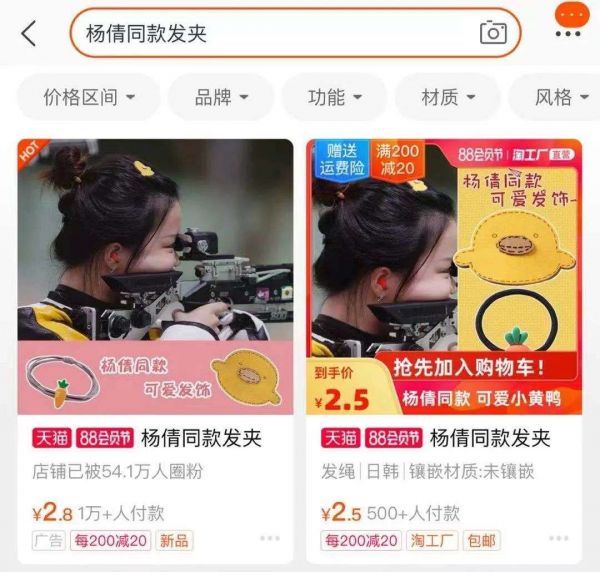600x572 pixels.
Task: Open the orange three-dot overflow menu
Action: (x=568, y=22)
